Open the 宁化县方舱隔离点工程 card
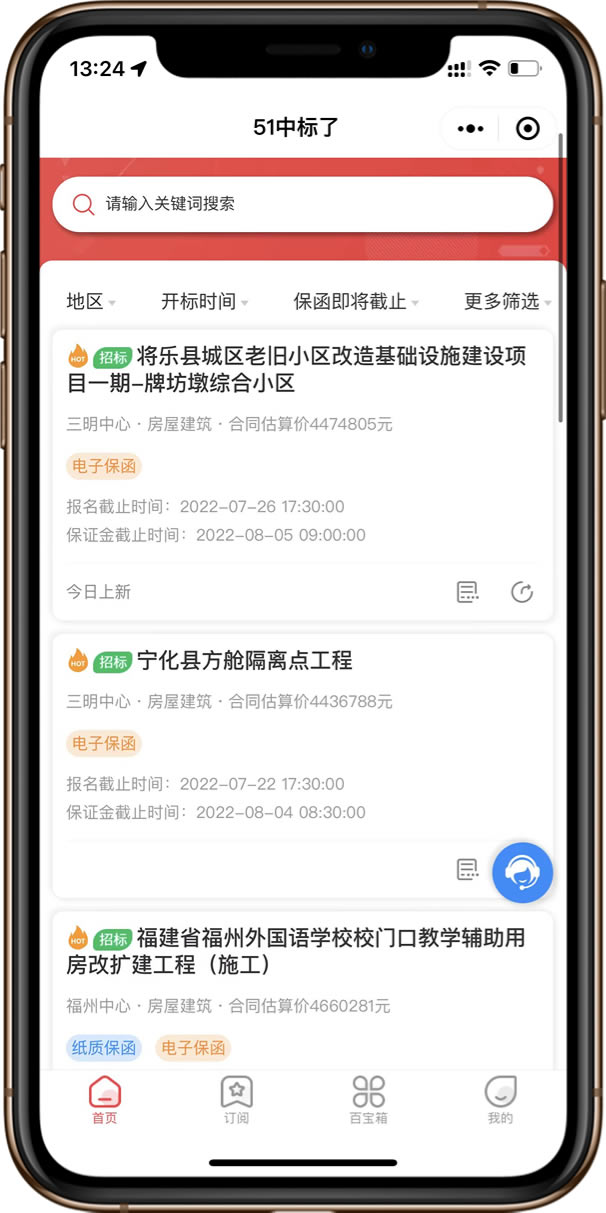The image size is (606, 1213). [302, 661]
